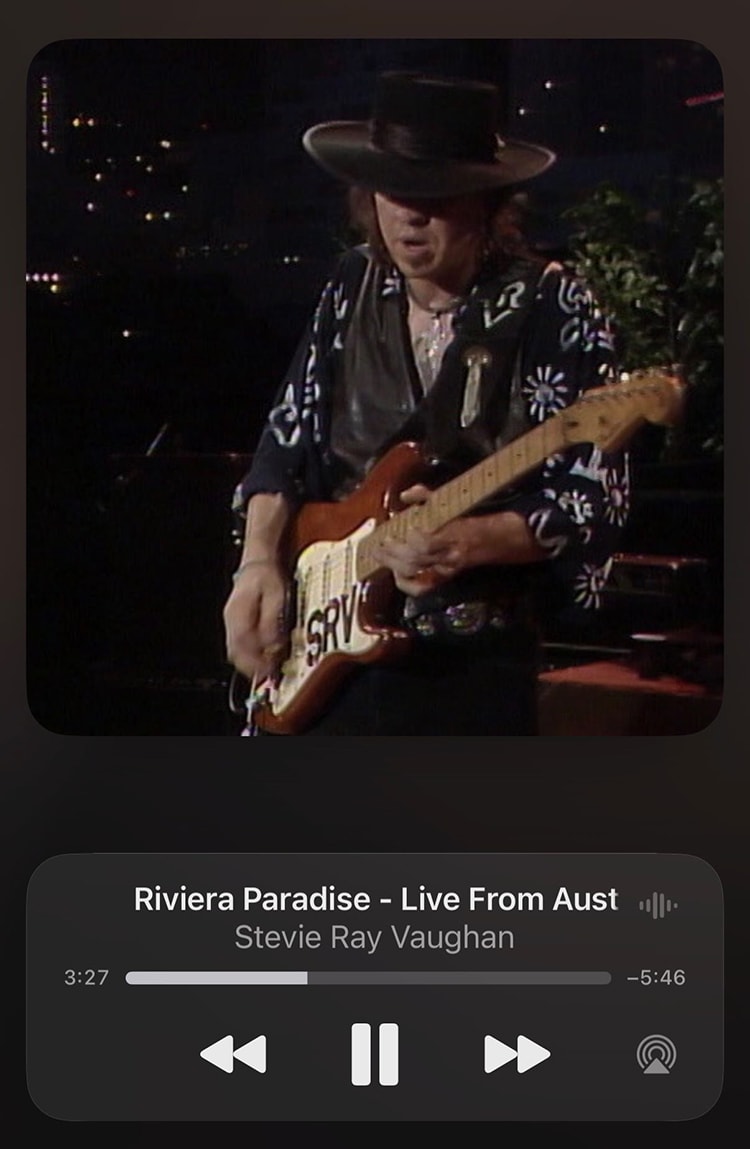Viewport: 750px width, 1149px height.
Task: Skip to the next track
Action: coord(517,1054)
